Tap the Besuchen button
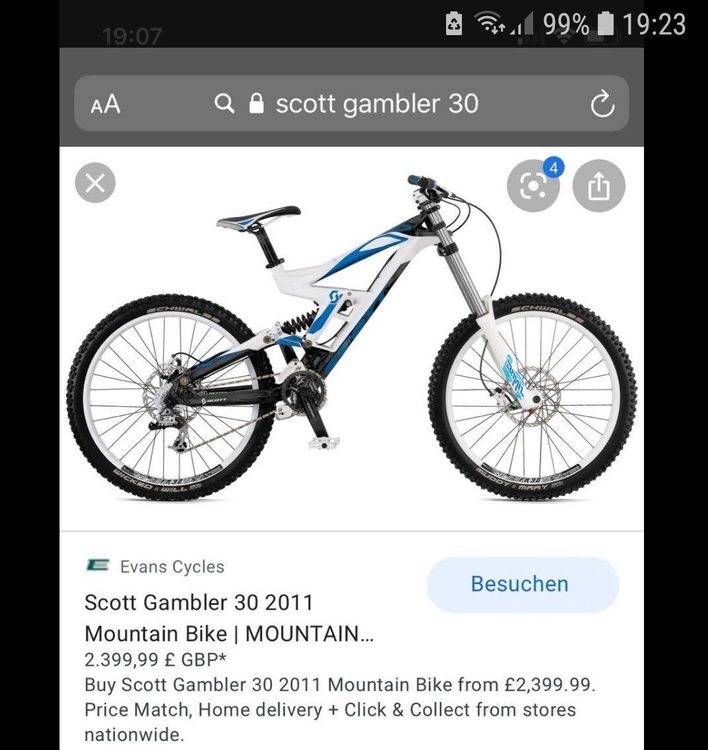708x750 pixels. 520,584
